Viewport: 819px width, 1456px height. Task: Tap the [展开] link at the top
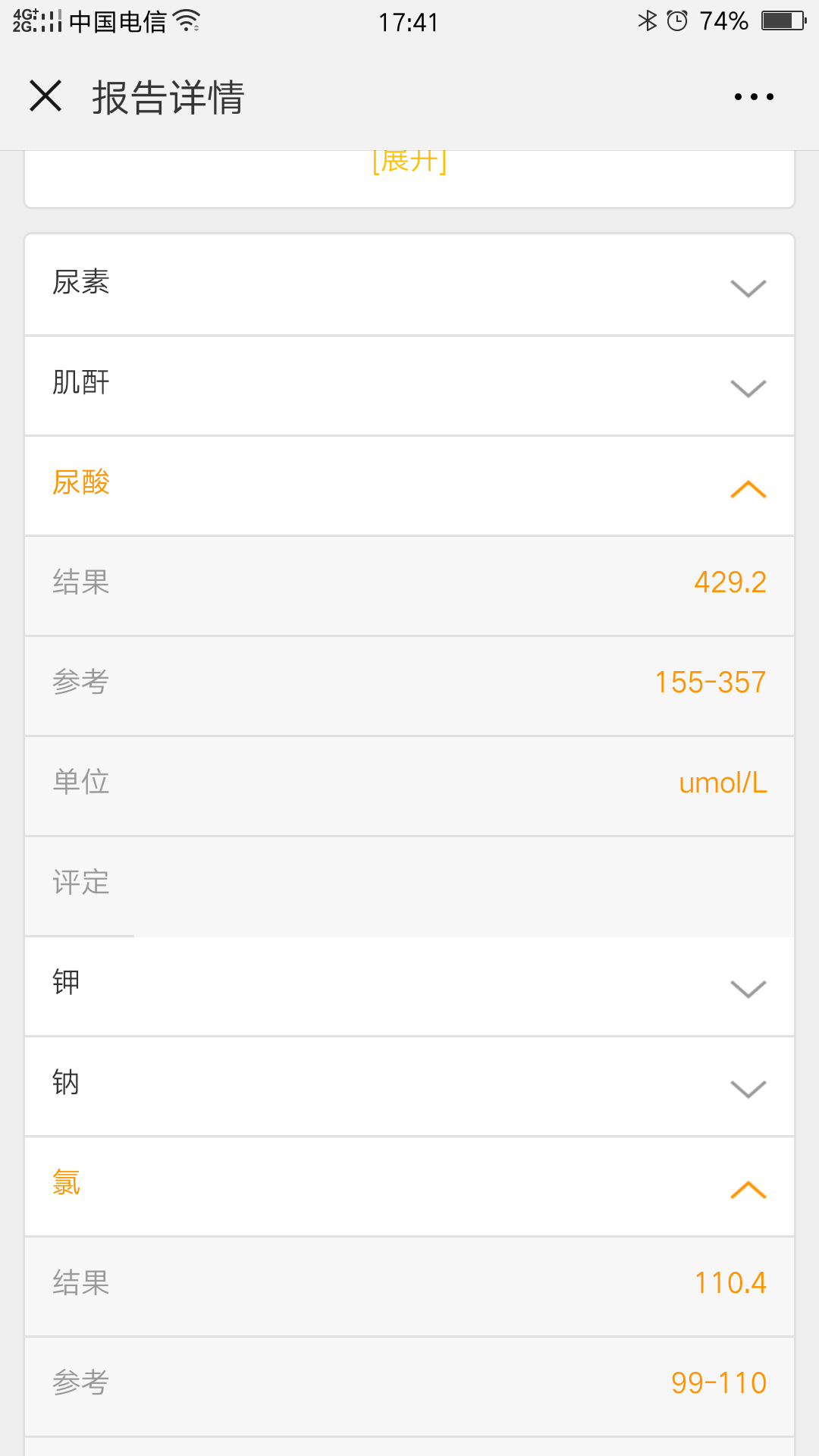409,162
